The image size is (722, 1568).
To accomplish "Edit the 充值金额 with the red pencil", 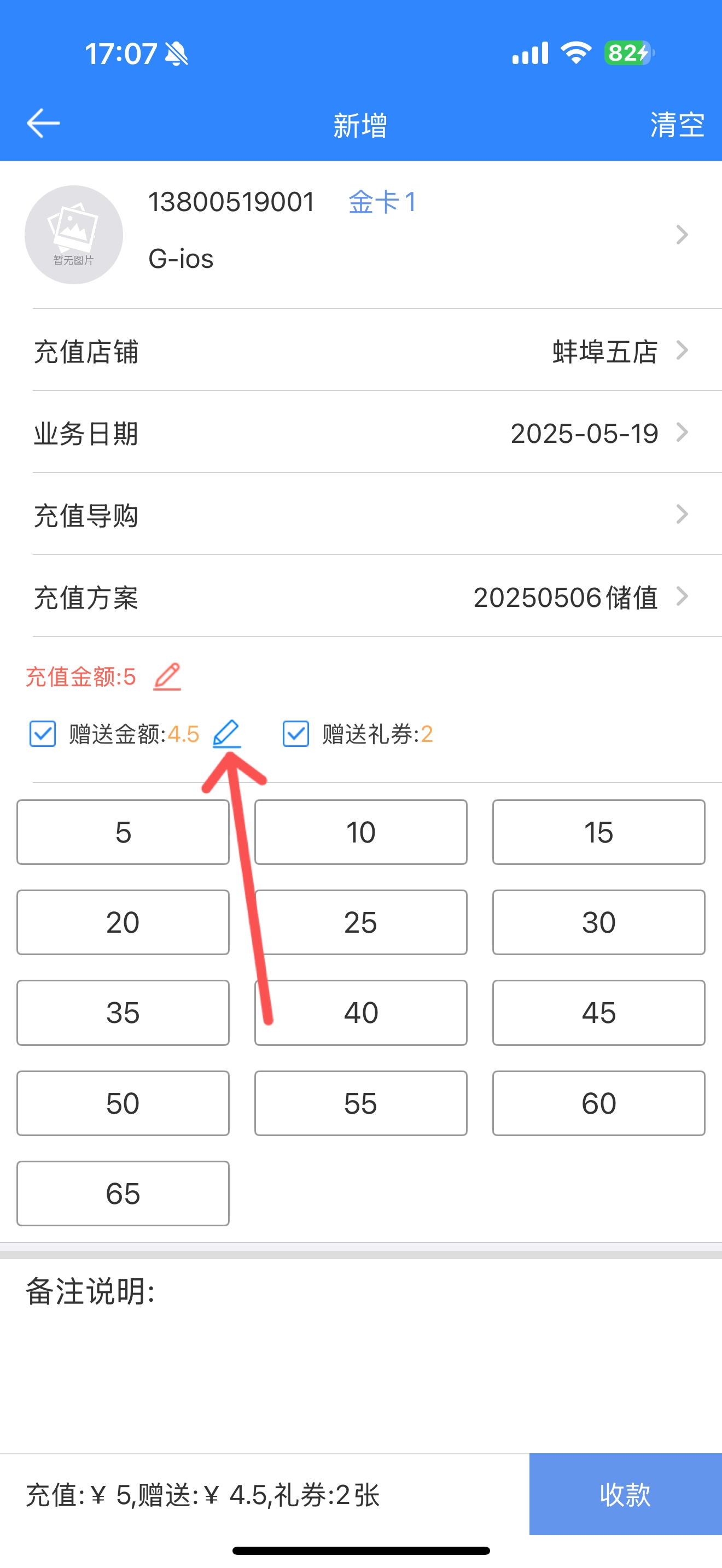I will (x=167, y=677).
